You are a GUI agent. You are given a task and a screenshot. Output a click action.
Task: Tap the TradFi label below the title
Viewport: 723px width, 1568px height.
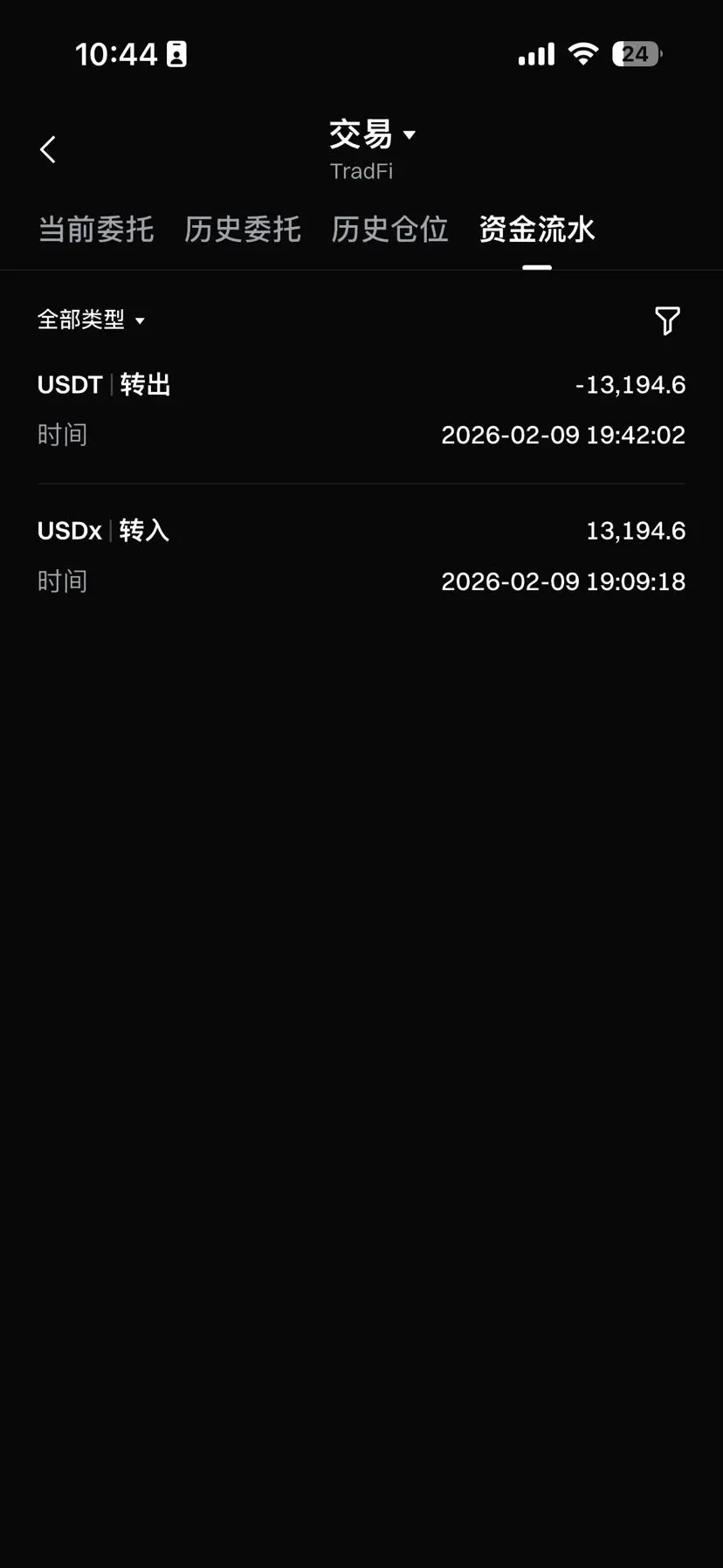pyautogui.click(x=361, y=170)
